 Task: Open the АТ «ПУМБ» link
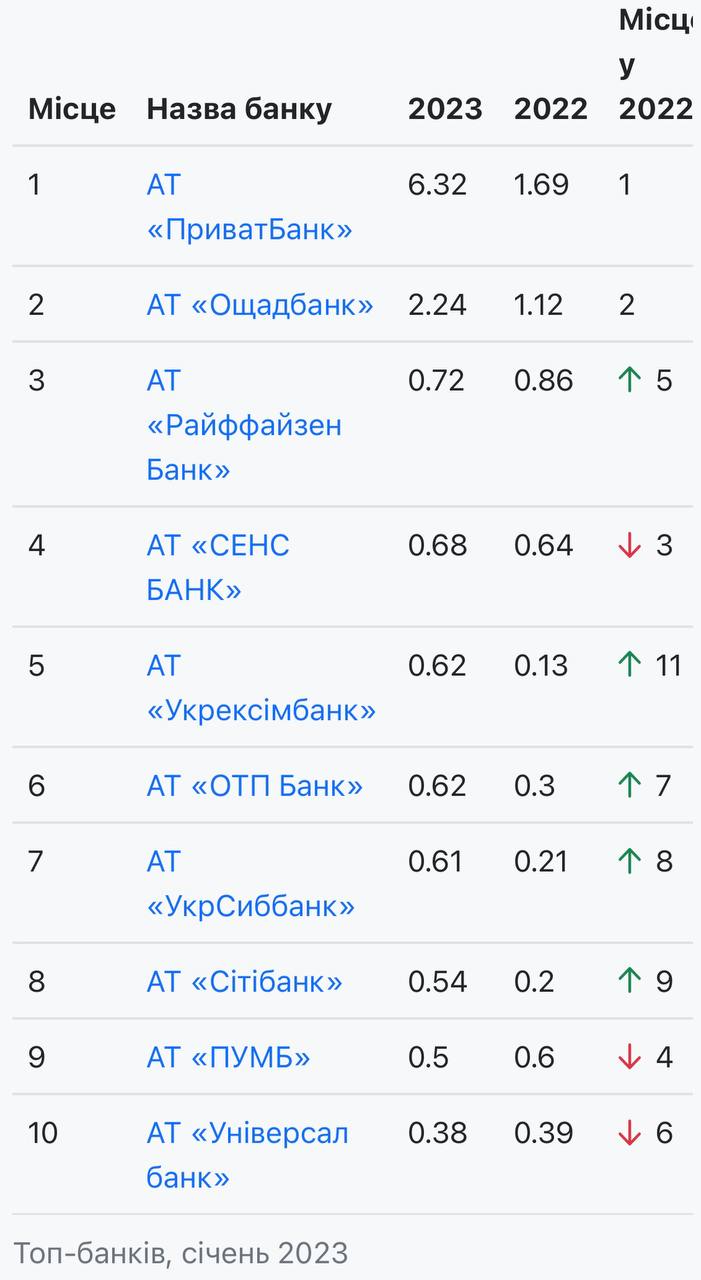pyautogui.click(x=228, y=1057)
